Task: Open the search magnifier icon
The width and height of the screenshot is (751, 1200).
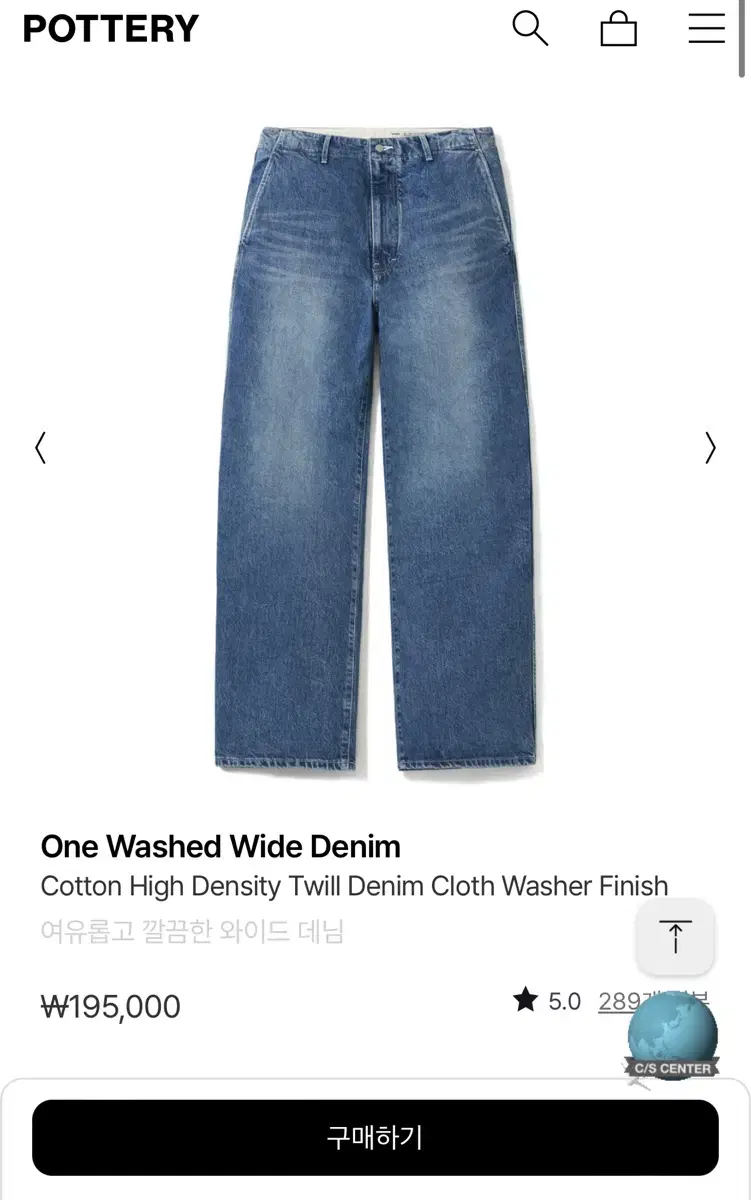Action: point(531,29)
